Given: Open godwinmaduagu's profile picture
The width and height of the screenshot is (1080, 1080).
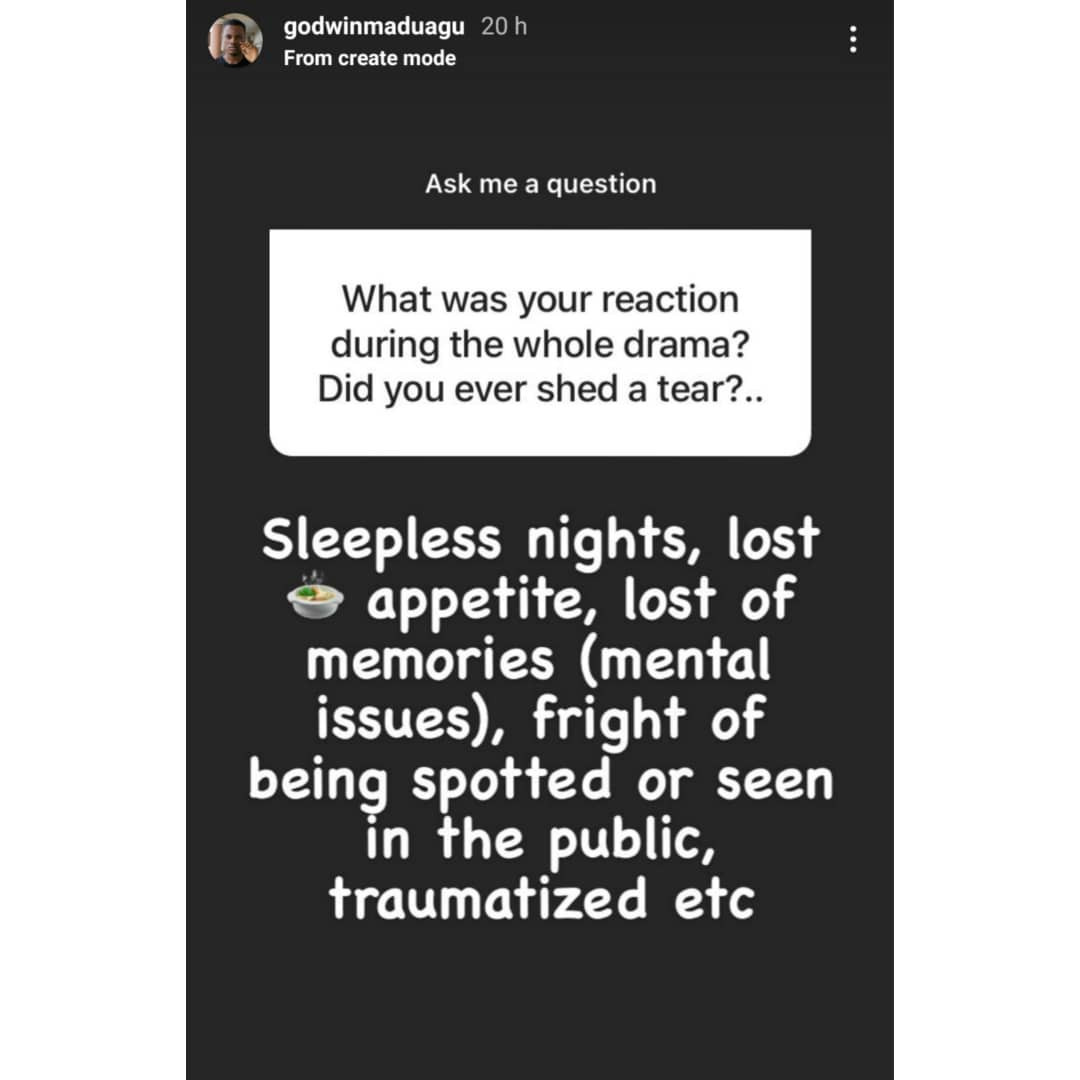Looking at the screenshot, I should click(234, 41).
